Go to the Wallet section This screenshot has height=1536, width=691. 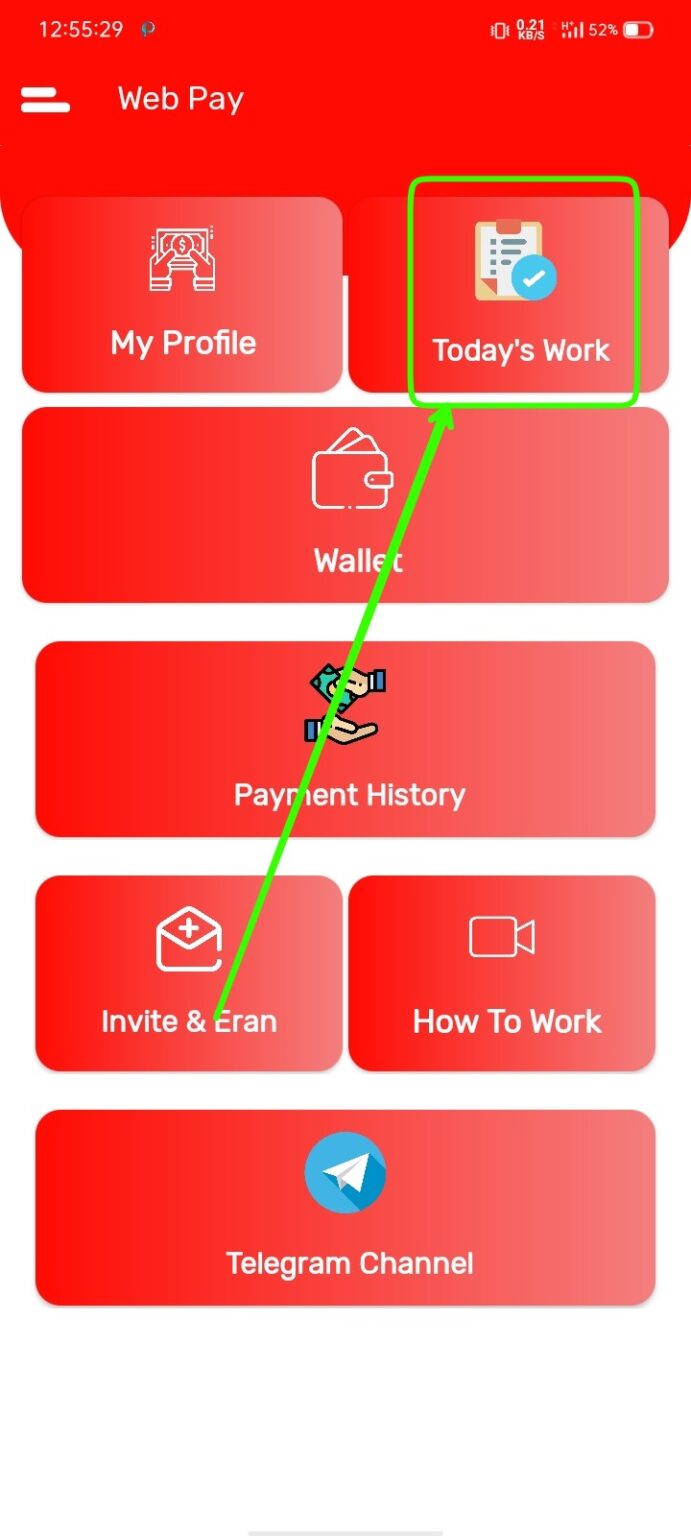(x=345, y=505)
